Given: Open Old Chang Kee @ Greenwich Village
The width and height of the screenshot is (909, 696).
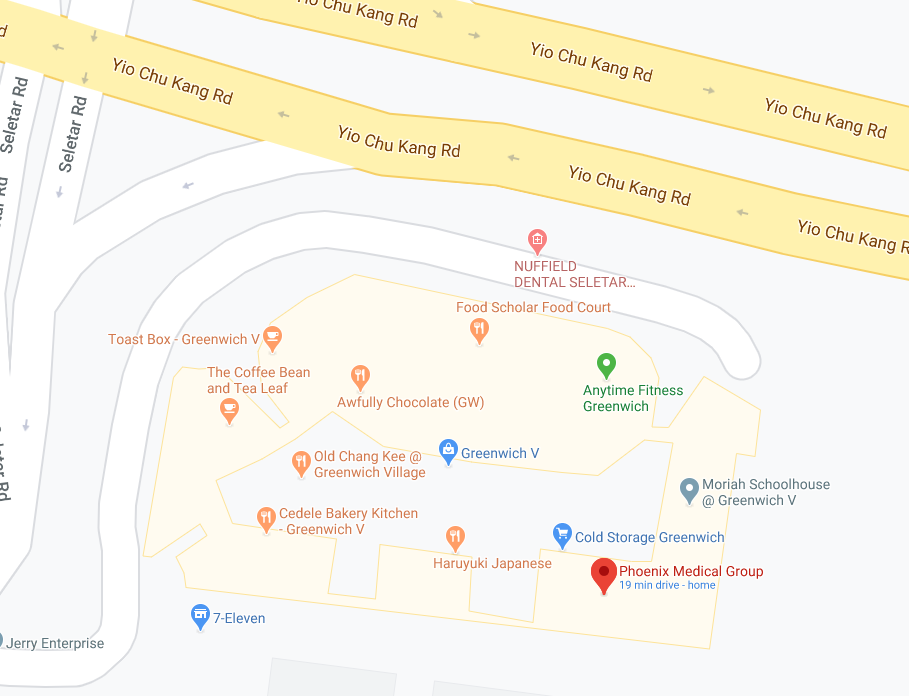Looking at the screenshot, I should pyautogui.click(x=301, y=462).
